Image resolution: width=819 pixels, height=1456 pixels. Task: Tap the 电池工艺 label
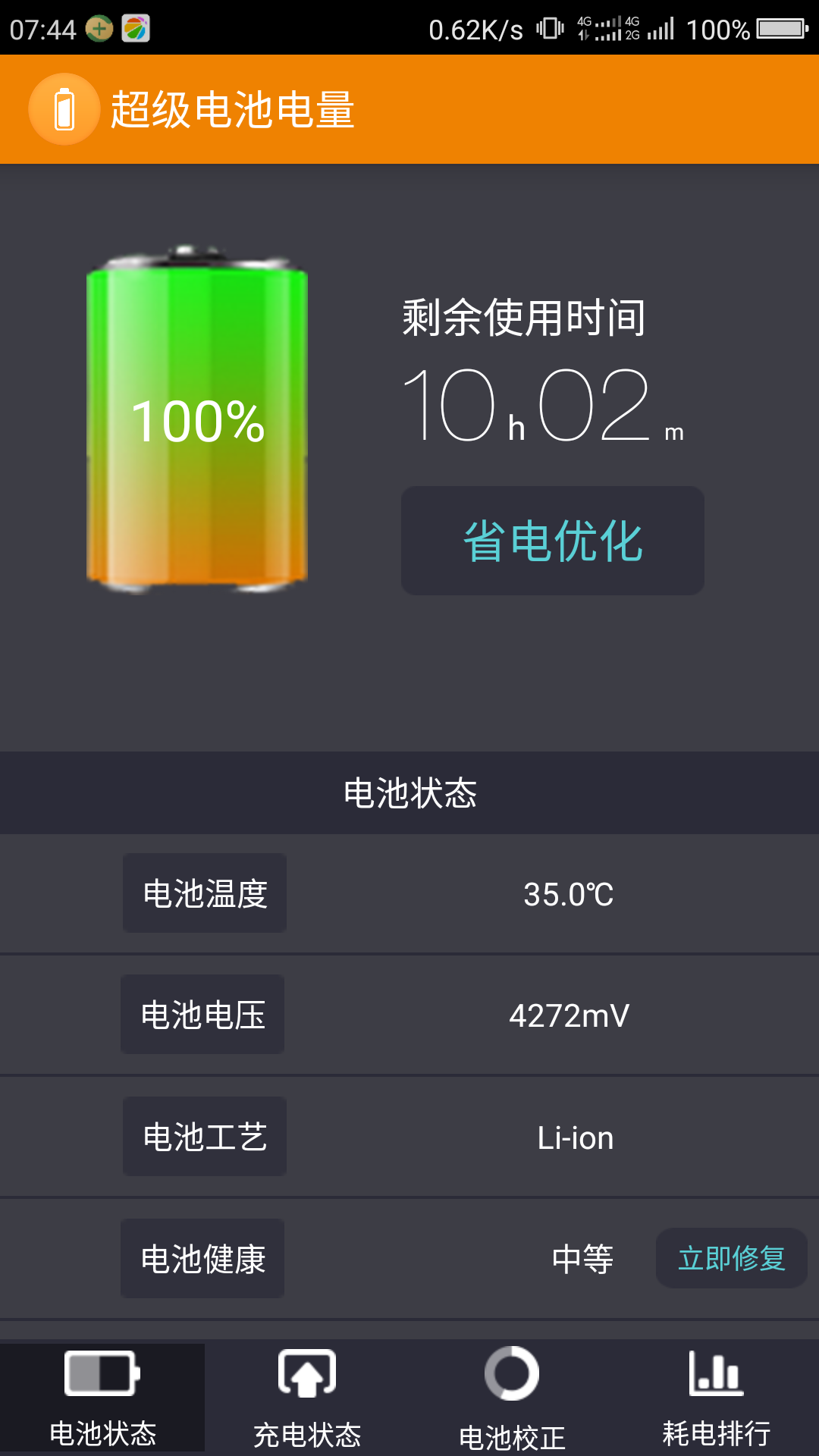coord(203,1137)
